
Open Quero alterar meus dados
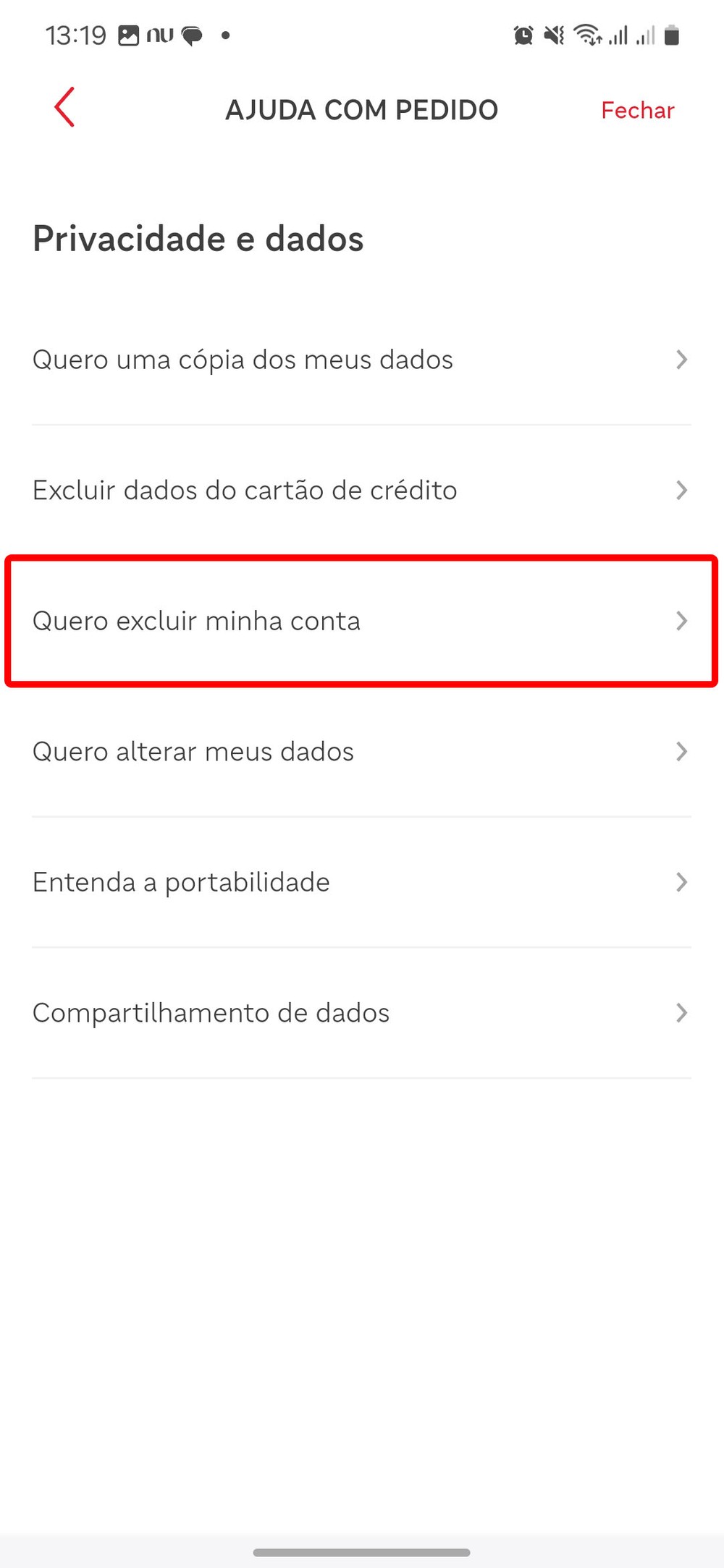[x=361, y=751]
